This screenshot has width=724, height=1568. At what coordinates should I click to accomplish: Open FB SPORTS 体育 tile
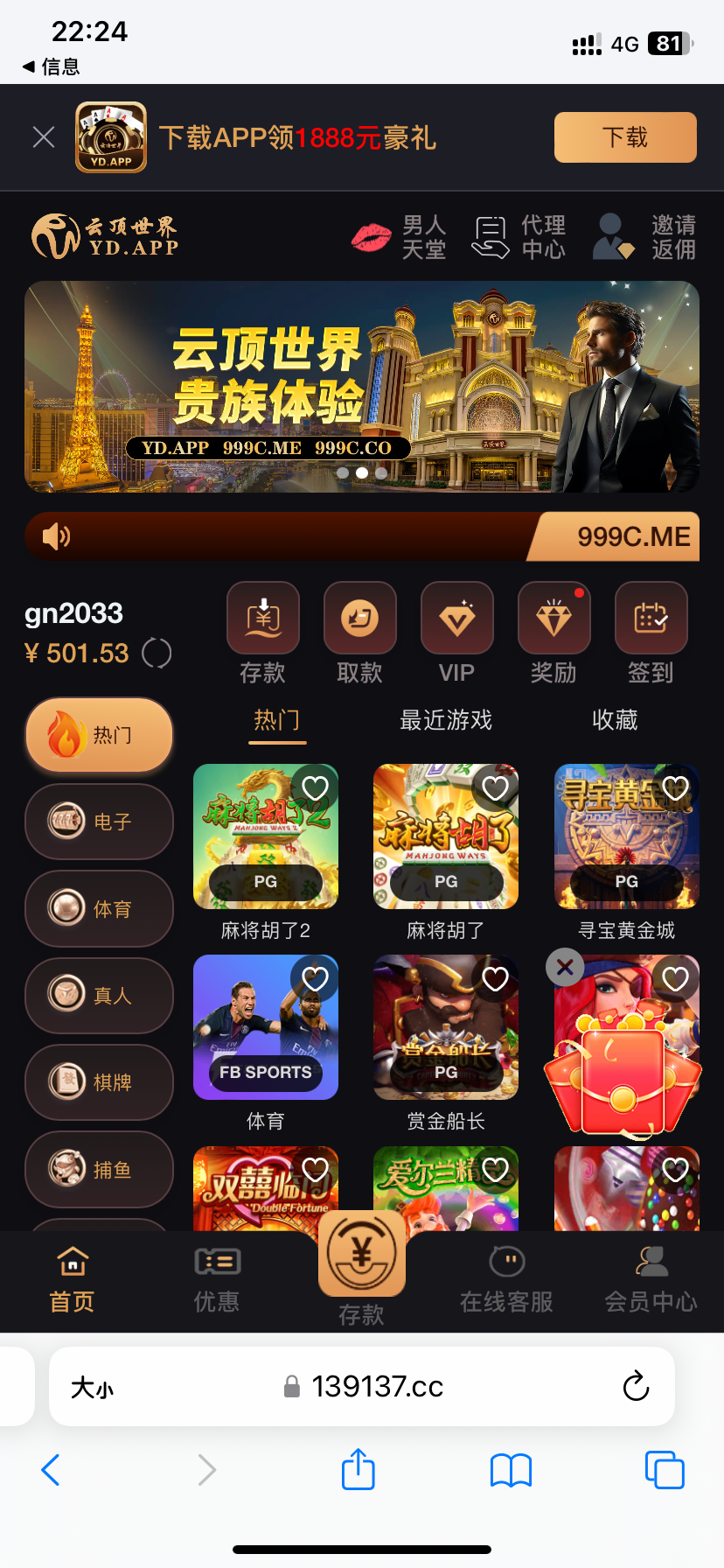pyautogui.click(x=265, y=1027)
